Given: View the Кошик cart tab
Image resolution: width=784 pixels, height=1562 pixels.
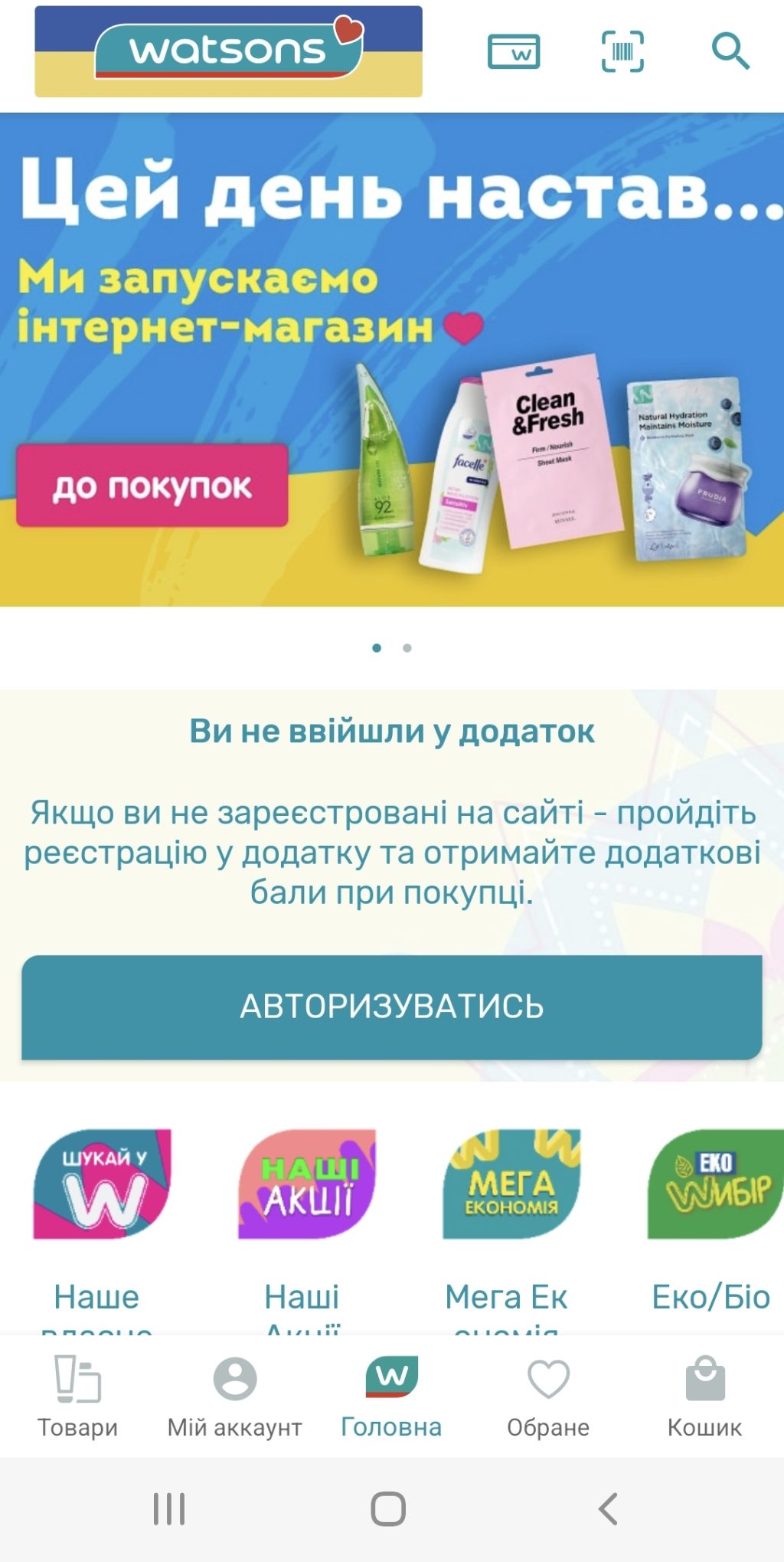Looking at the screenshot, I should 704,1396.
